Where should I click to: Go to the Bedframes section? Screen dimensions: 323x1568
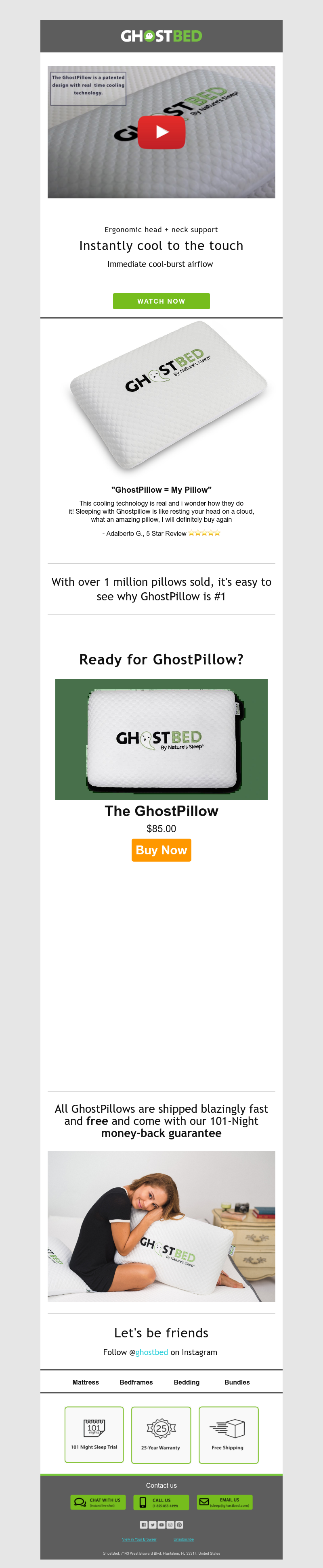[136, 1383]
